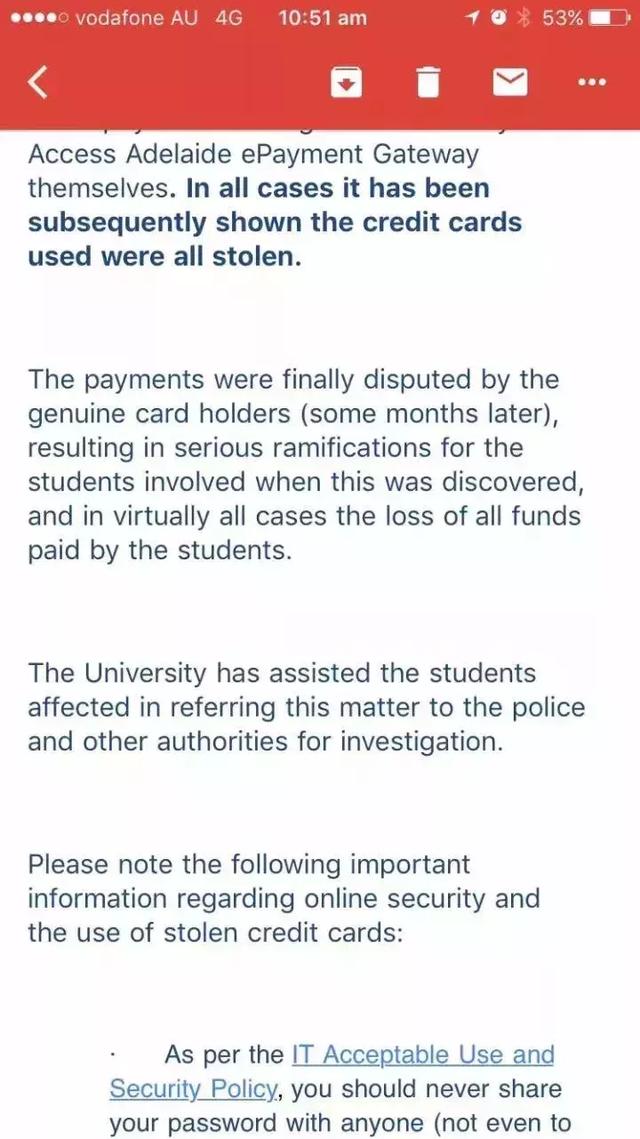Delete this email with trash icon
Screen dimensions: 640x1139
coord(429,81)
